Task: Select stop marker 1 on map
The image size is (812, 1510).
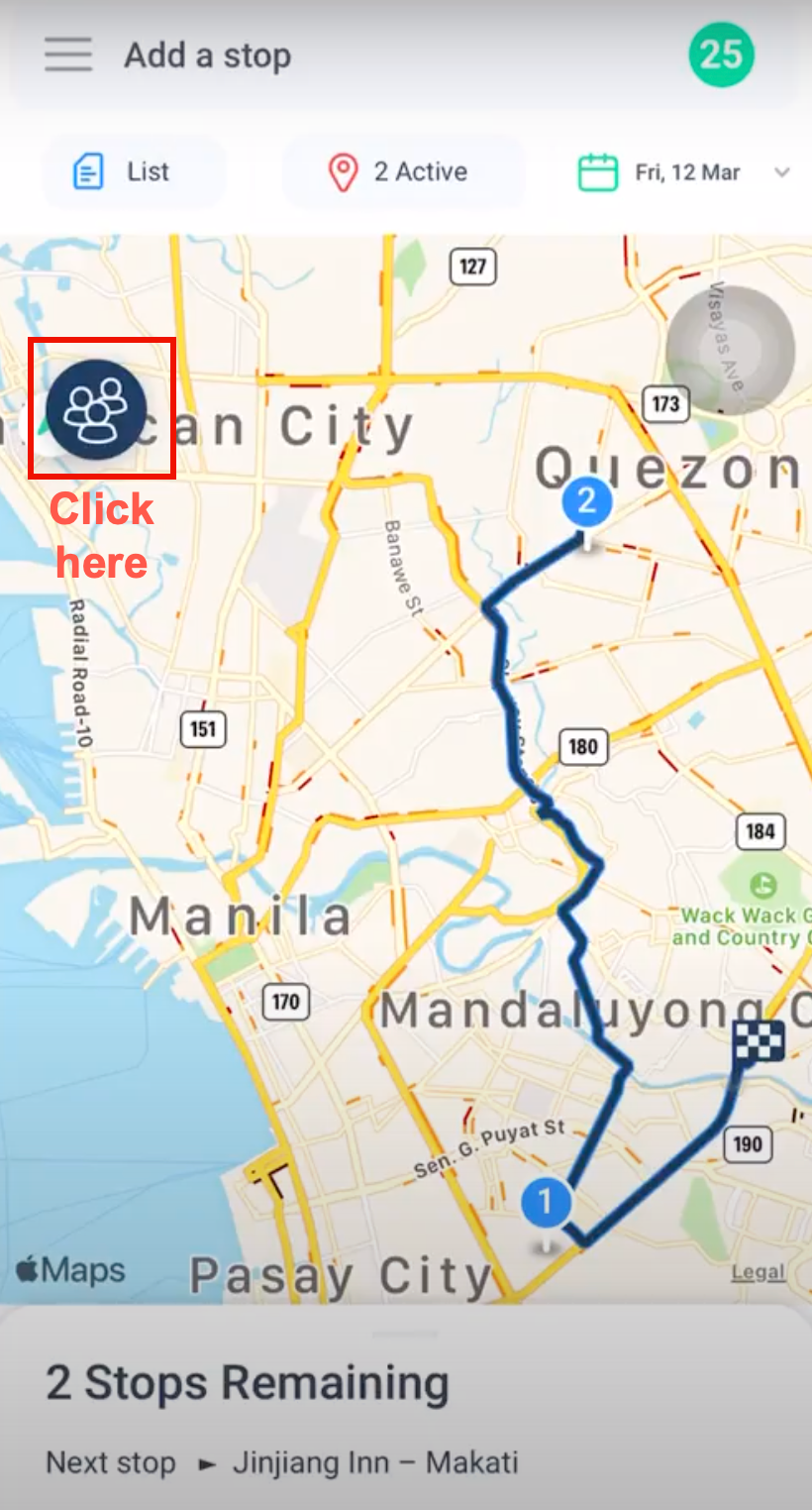Action: point(545,1202)
